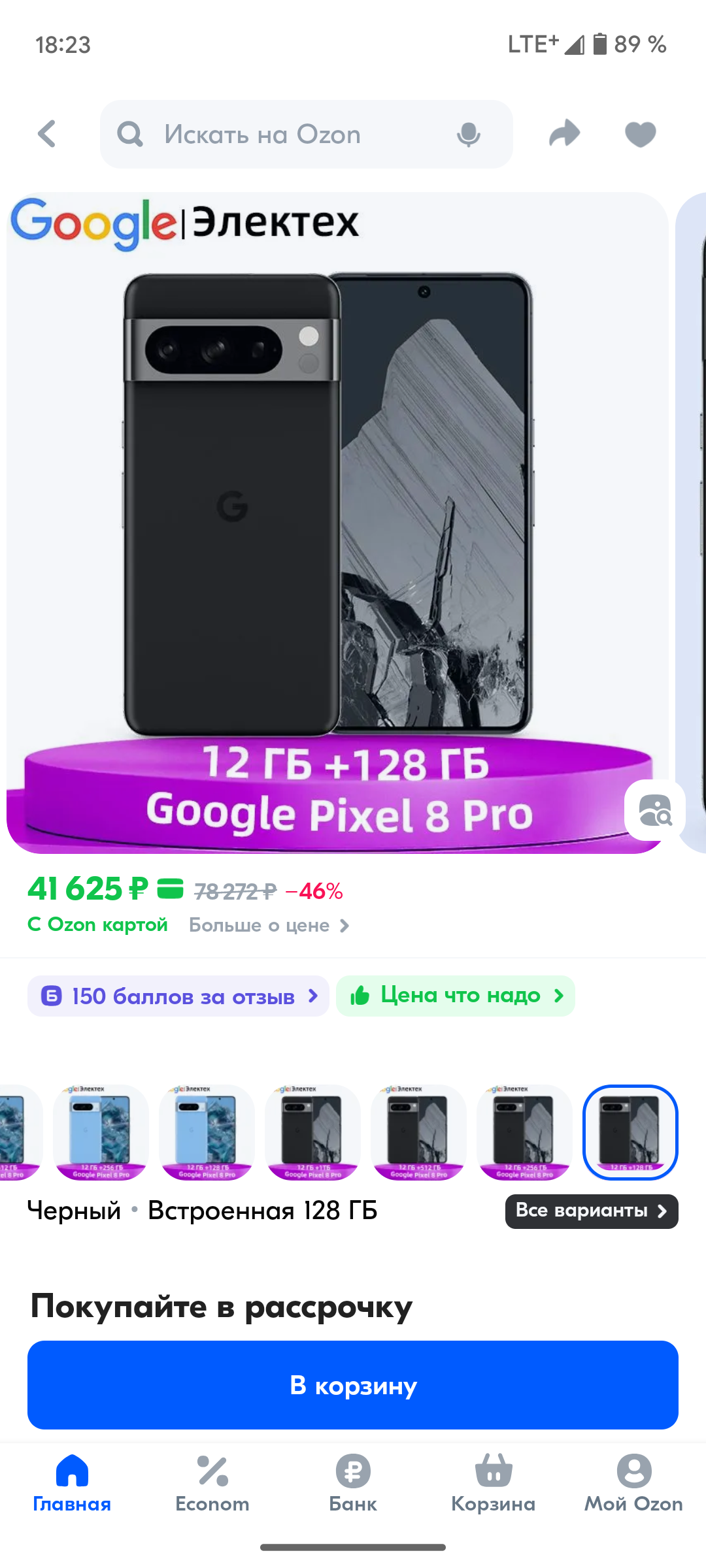The height and width of the screenshot is (1568, 706).
Task: Open similar-items image search icon on the photo
Action: (x=655, y=810)
